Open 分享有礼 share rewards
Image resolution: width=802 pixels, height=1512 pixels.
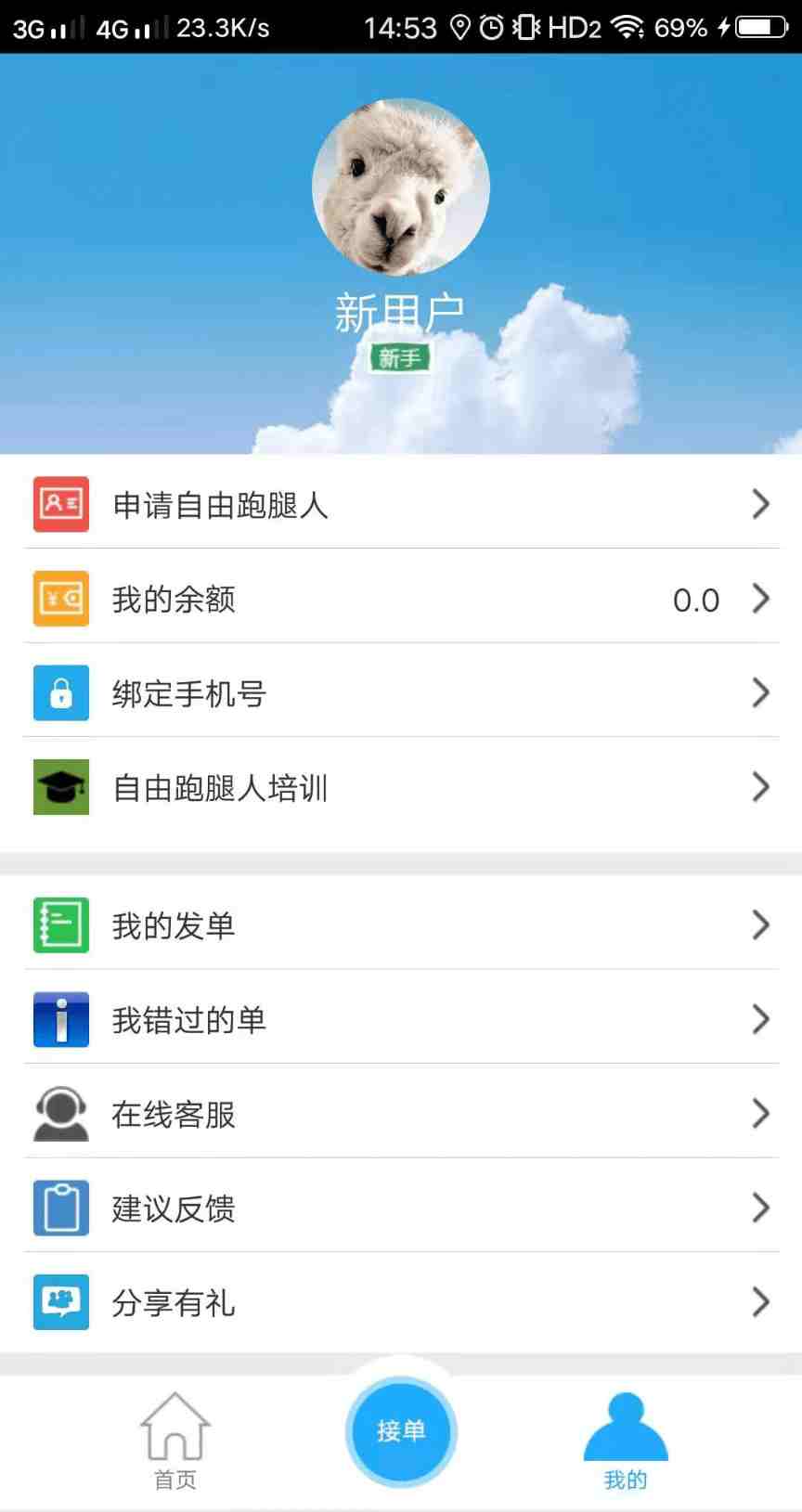coord(401,1302)
